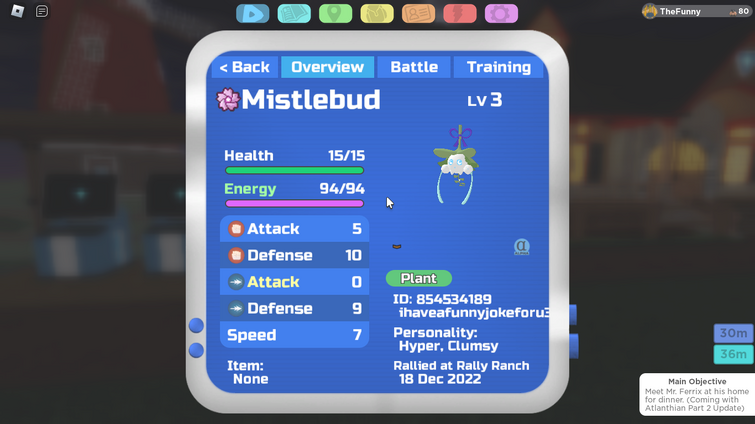Open the Roblox chat icon
Image resolution: width=755 pixels, height=424 pixels.
tap(42, 11)
